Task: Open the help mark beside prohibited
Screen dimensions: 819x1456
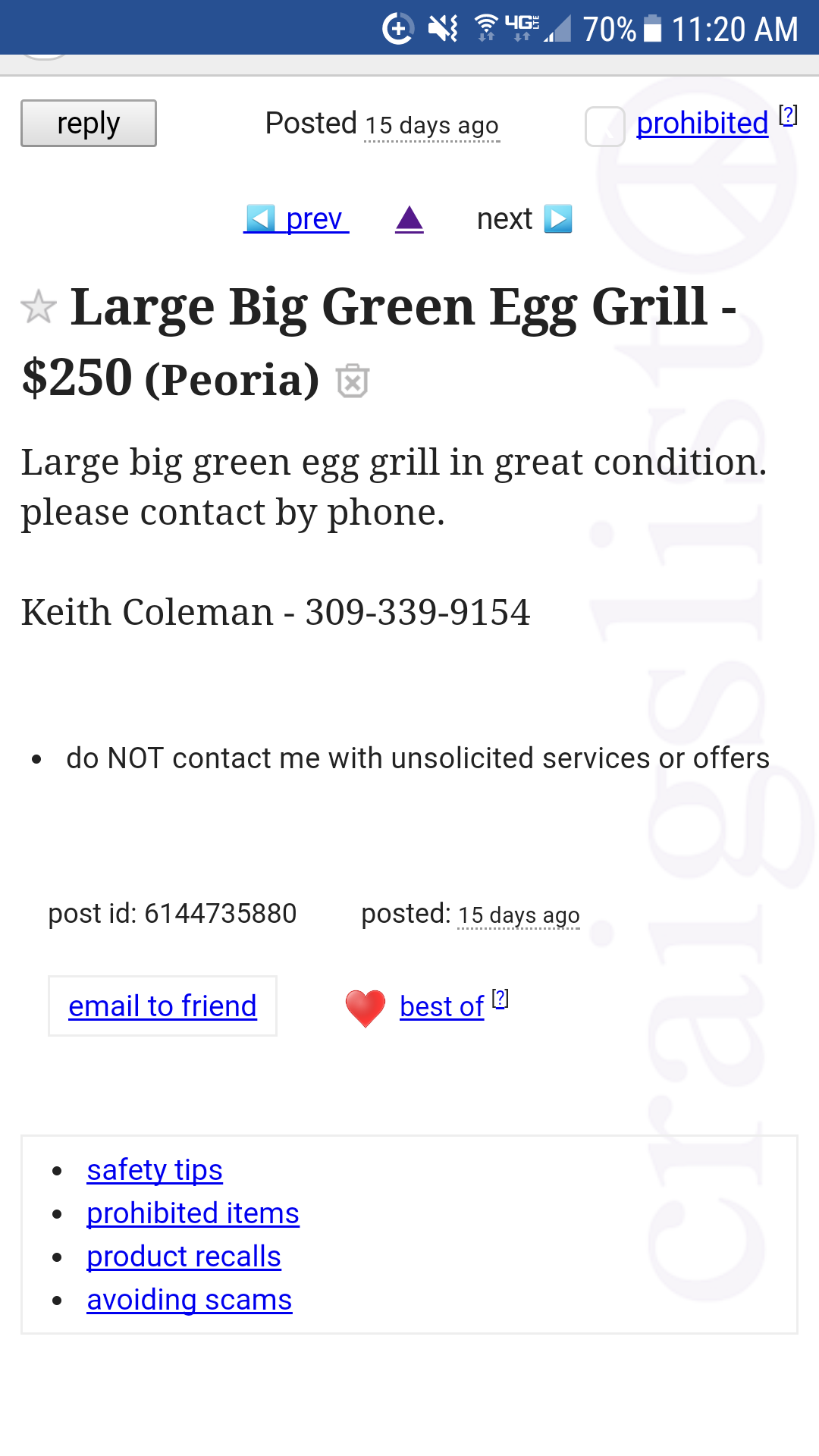Action: click(789, 115)
